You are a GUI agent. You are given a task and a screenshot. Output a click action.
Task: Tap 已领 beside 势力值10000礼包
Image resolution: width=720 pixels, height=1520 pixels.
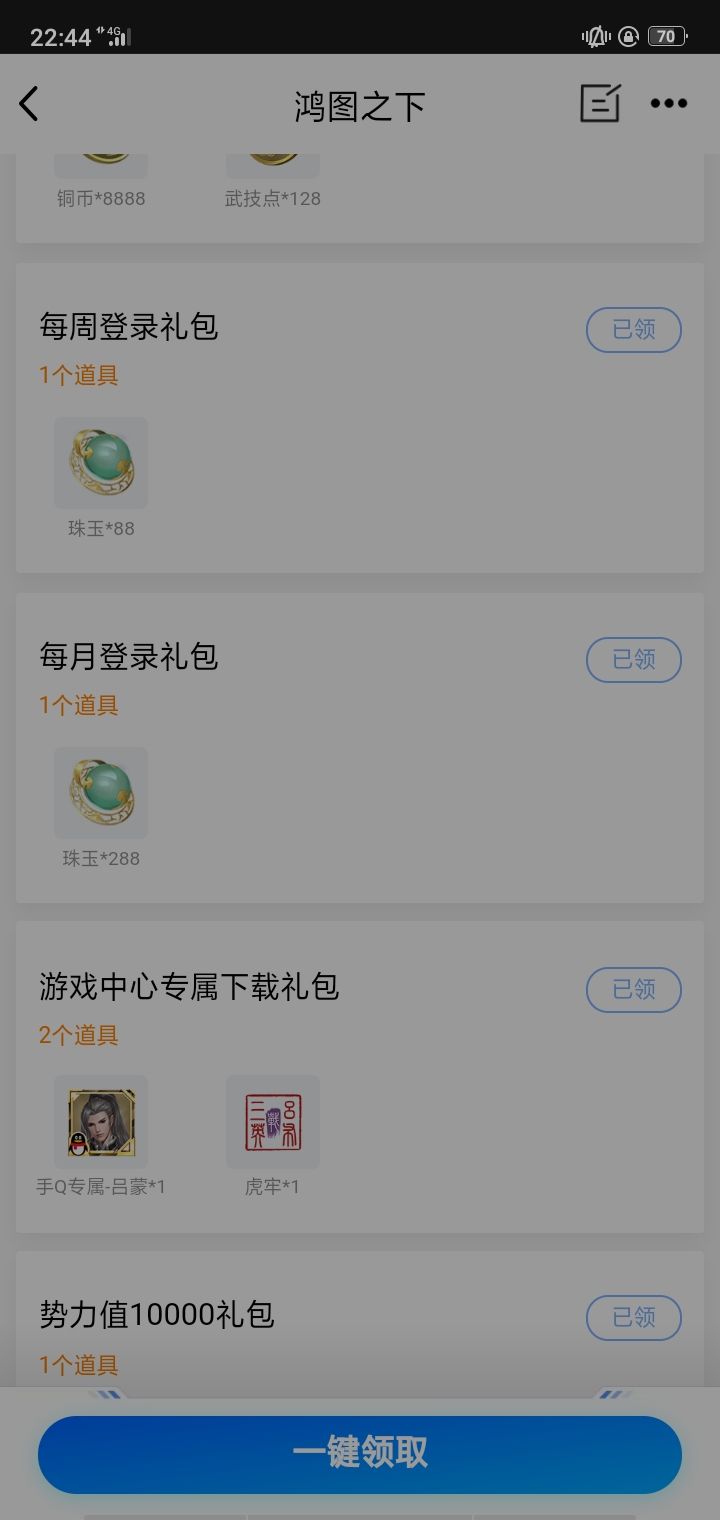tap(633, 1318)
